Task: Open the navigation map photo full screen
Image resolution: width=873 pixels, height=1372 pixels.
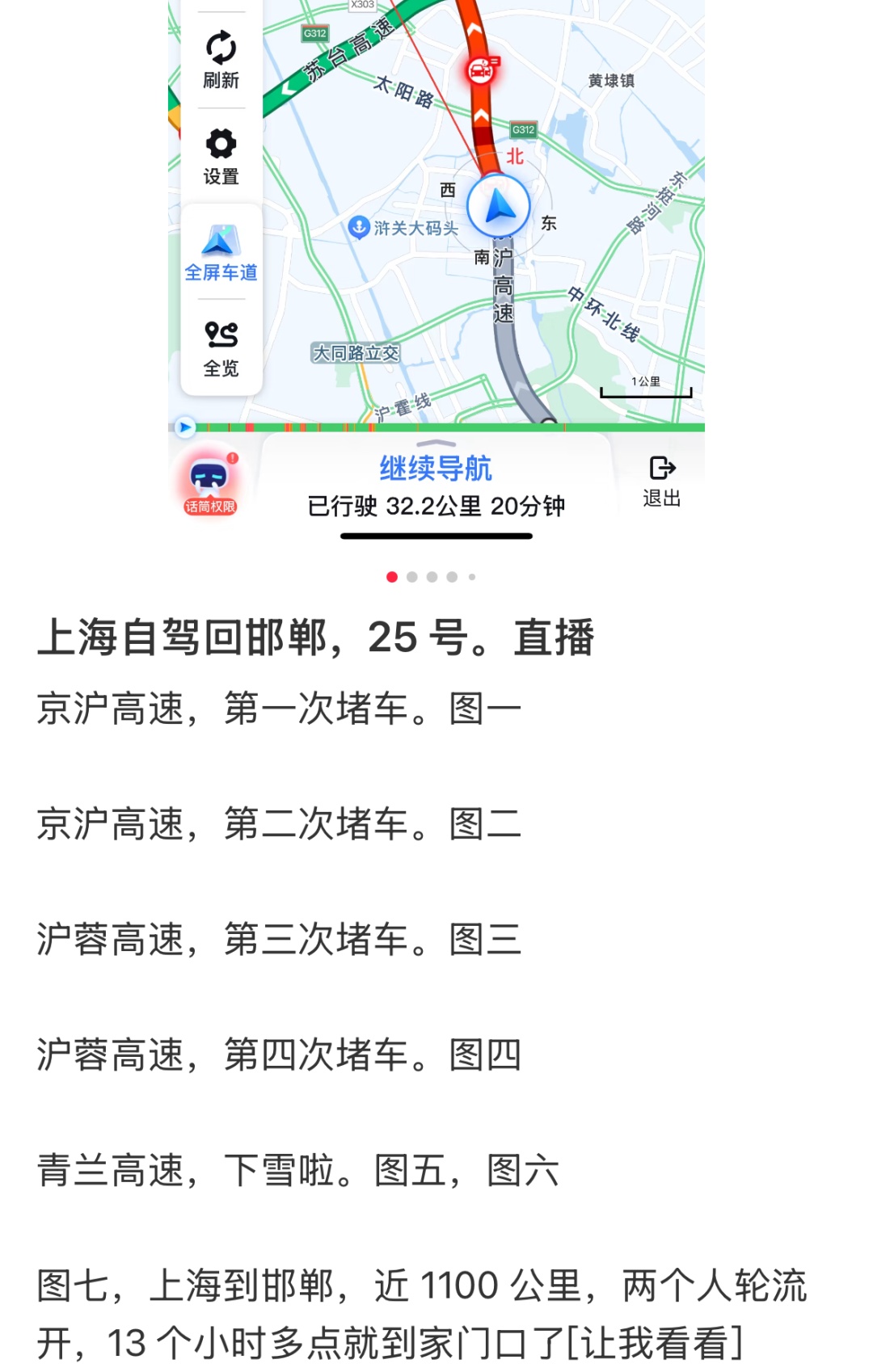Action: point(436,267)
